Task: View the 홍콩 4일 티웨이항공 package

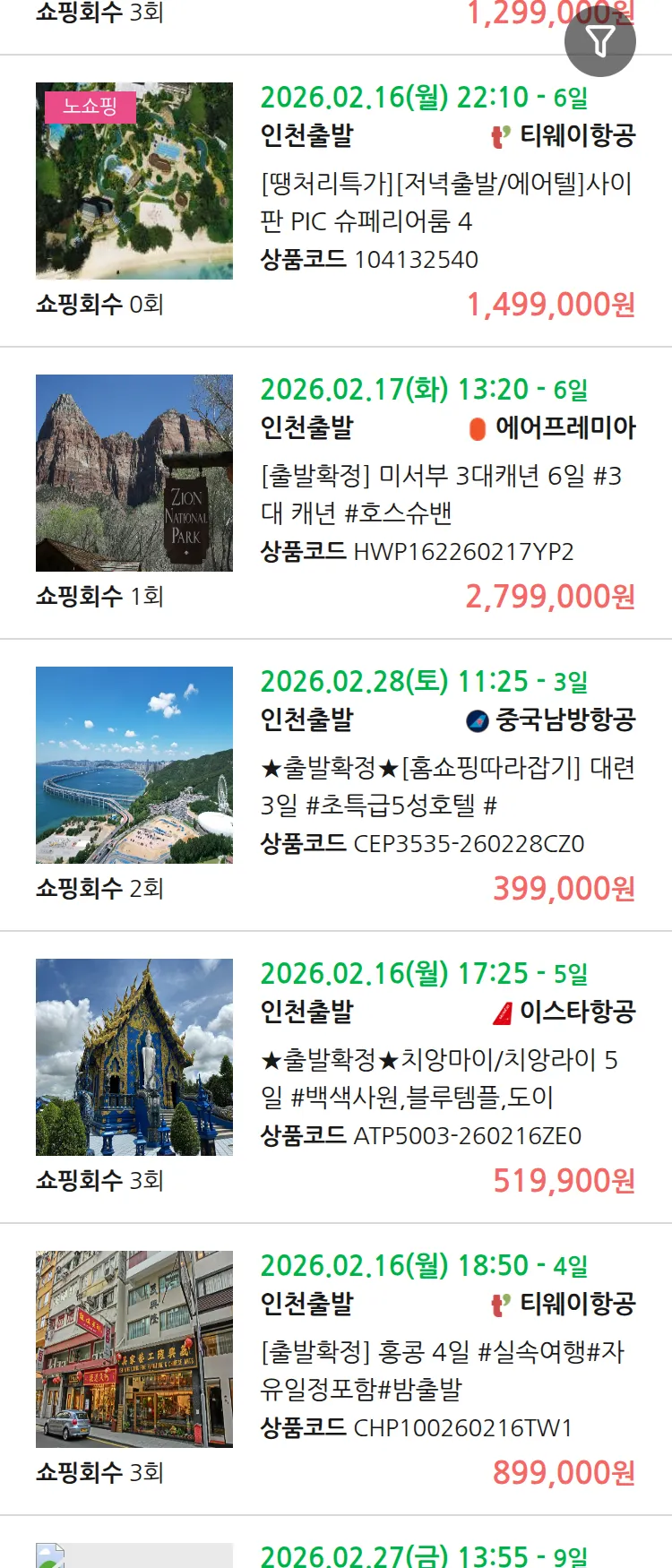Action: [446, 1371]
